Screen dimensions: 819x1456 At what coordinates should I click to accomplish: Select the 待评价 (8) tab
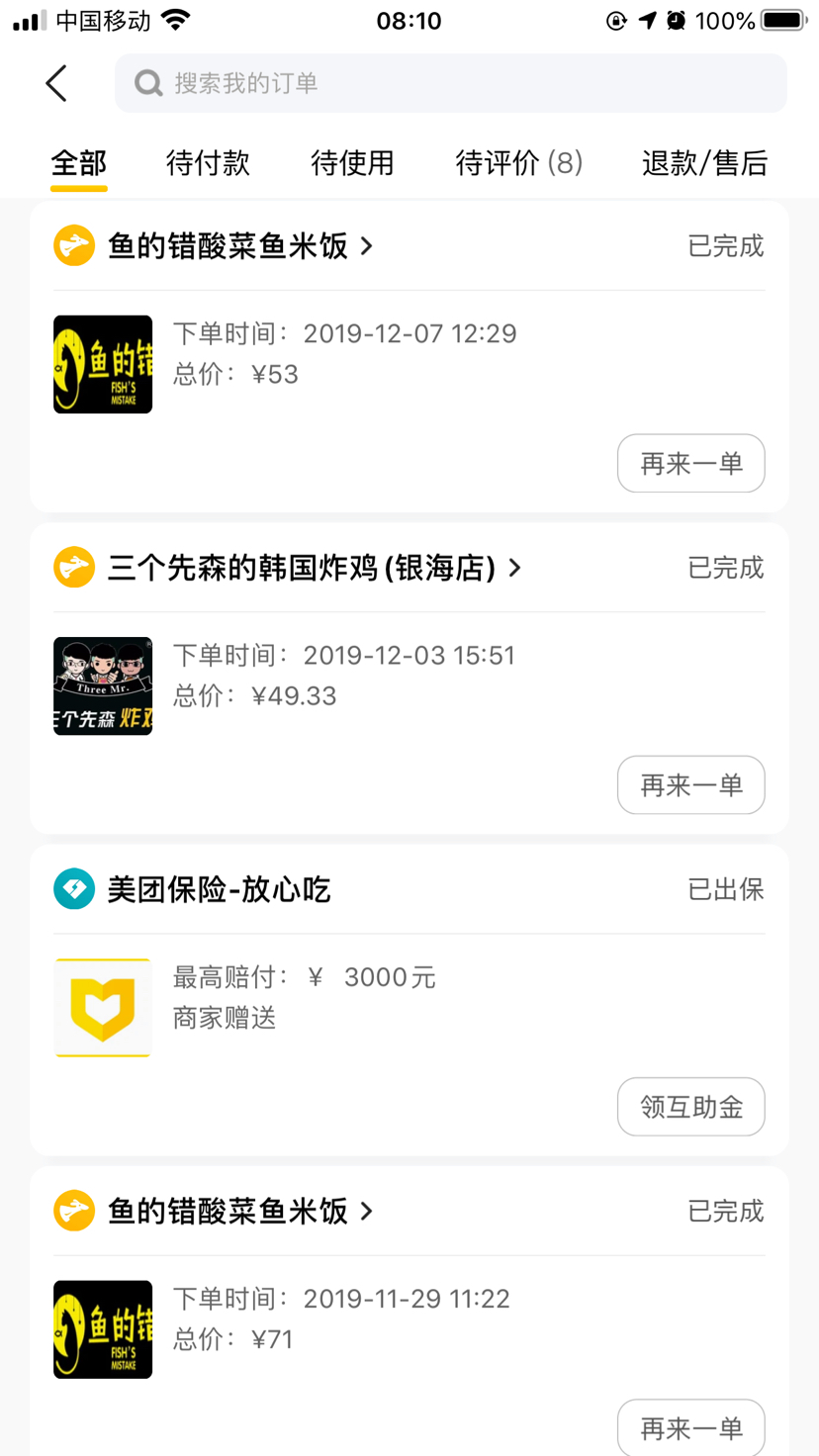tap(518, 163)
